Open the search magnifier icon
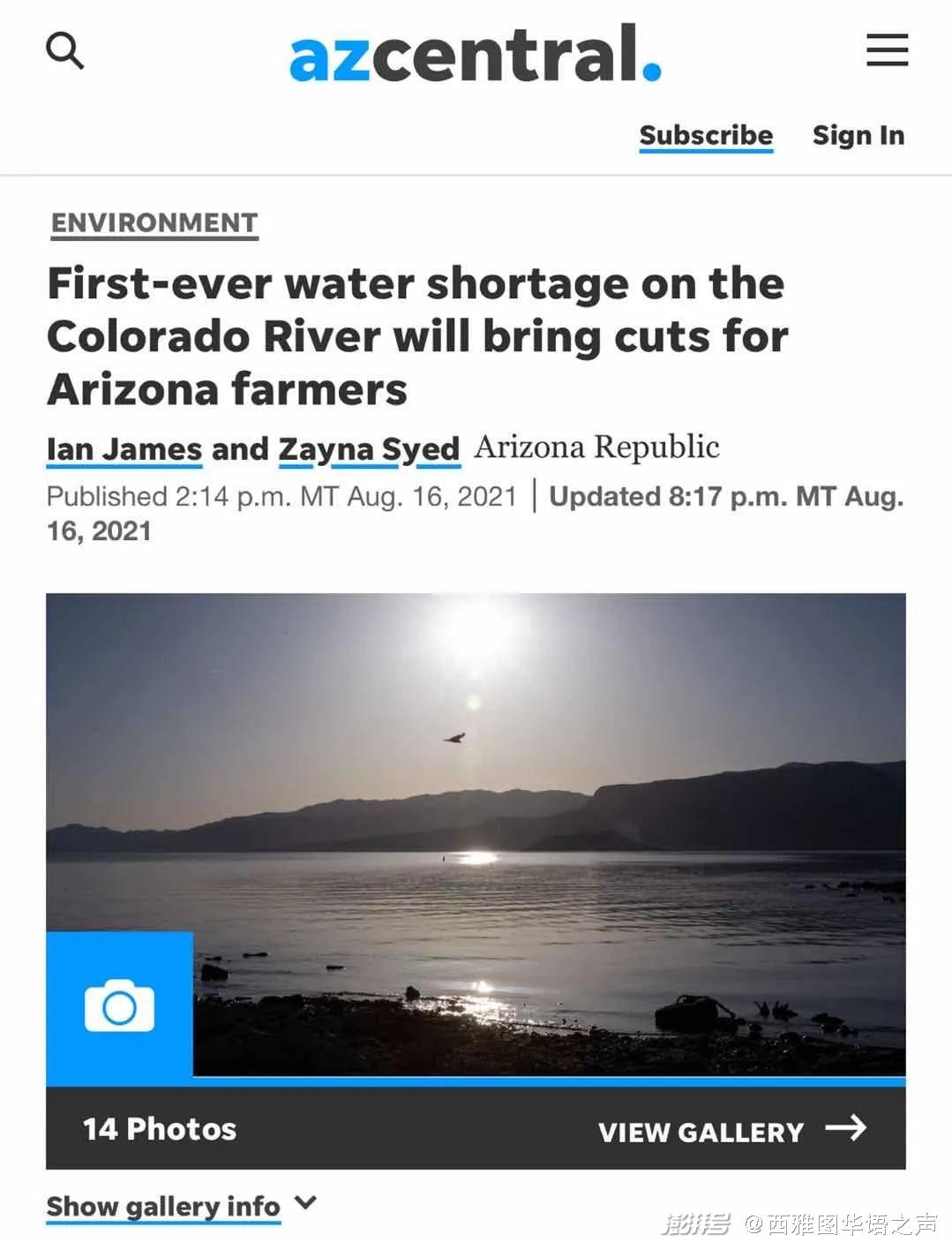Image resolution: width=952 pixels, height=1242 pixels. coord(64,50)
